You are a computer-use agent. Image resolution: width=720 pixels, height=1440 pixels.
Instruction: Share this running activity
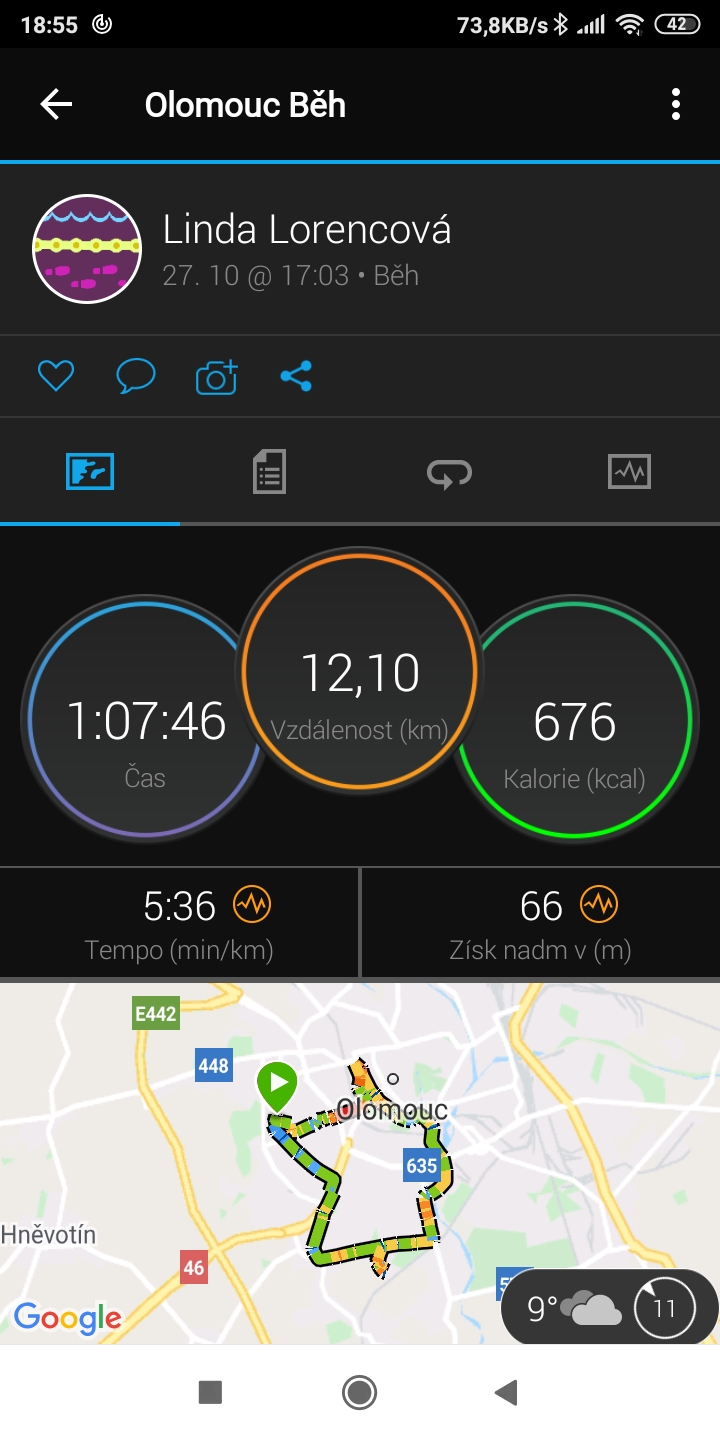(x=296, y=377)
